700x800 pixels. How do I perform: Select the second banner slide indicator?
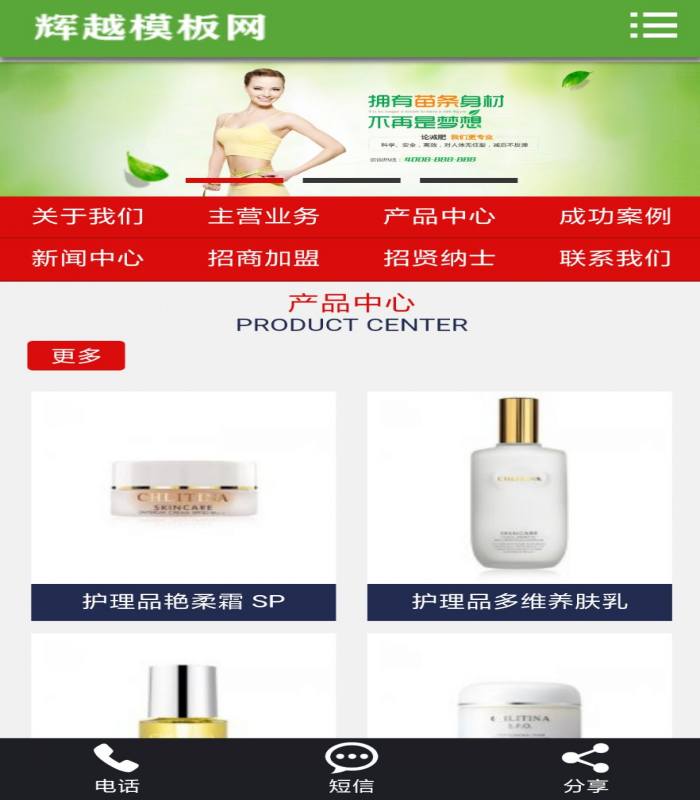351,181
